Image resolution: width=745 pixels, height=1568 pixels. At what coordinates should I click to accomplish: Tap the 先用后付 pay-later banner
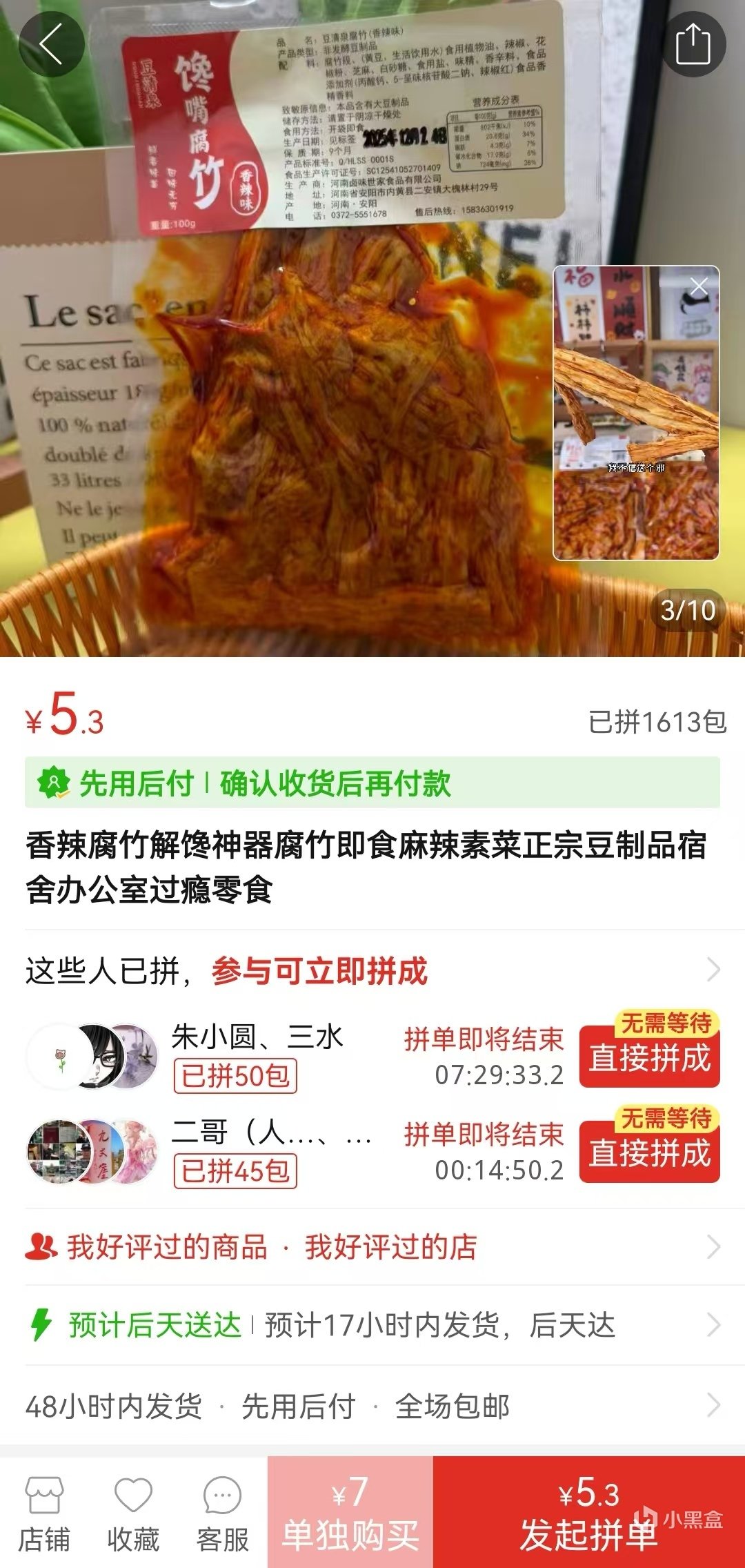(x=372, y=783)
